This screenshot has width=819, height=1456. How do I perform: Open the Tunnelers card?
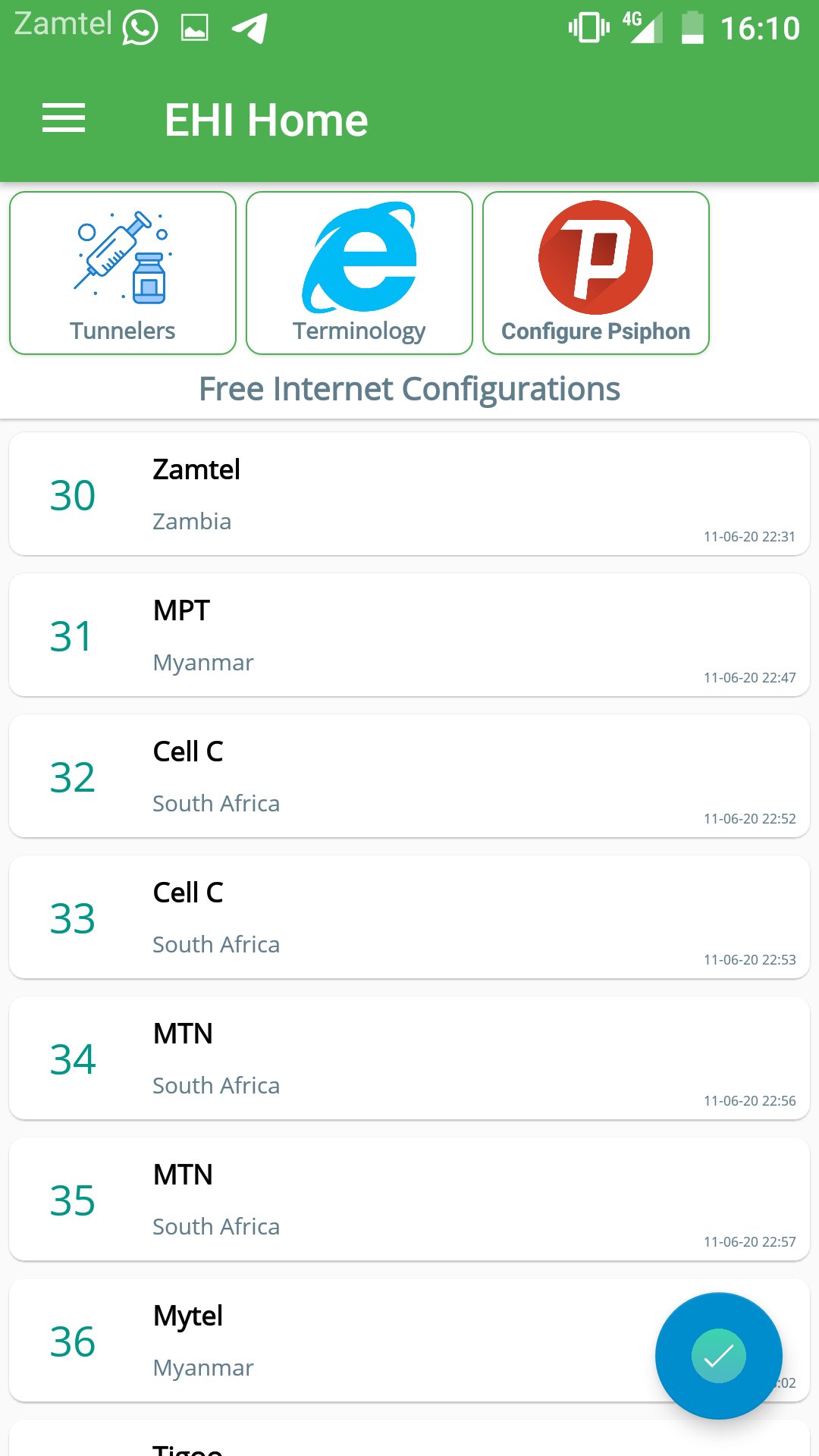click(x=123, y=273)
